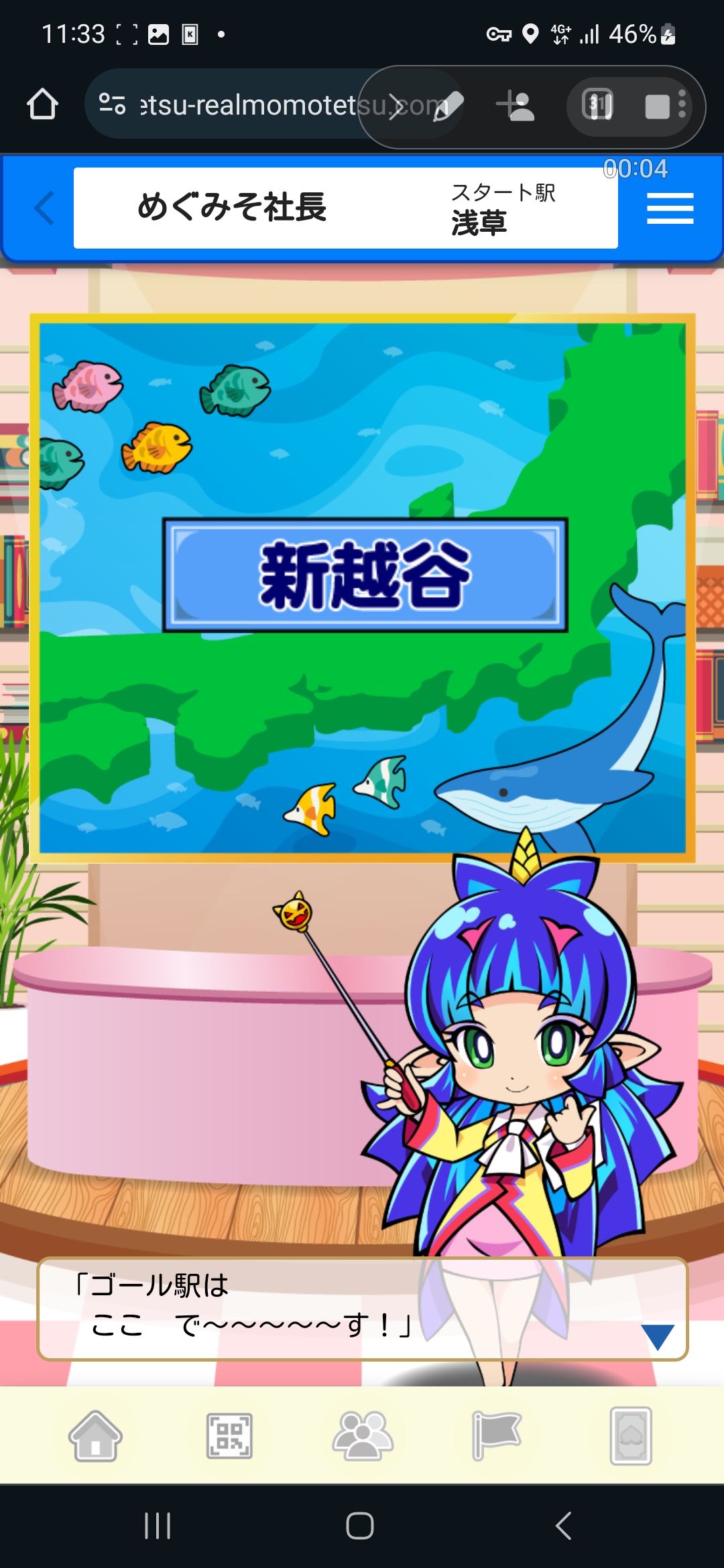
Task: Open the group members tab
Action: (x=363, y=1436)
